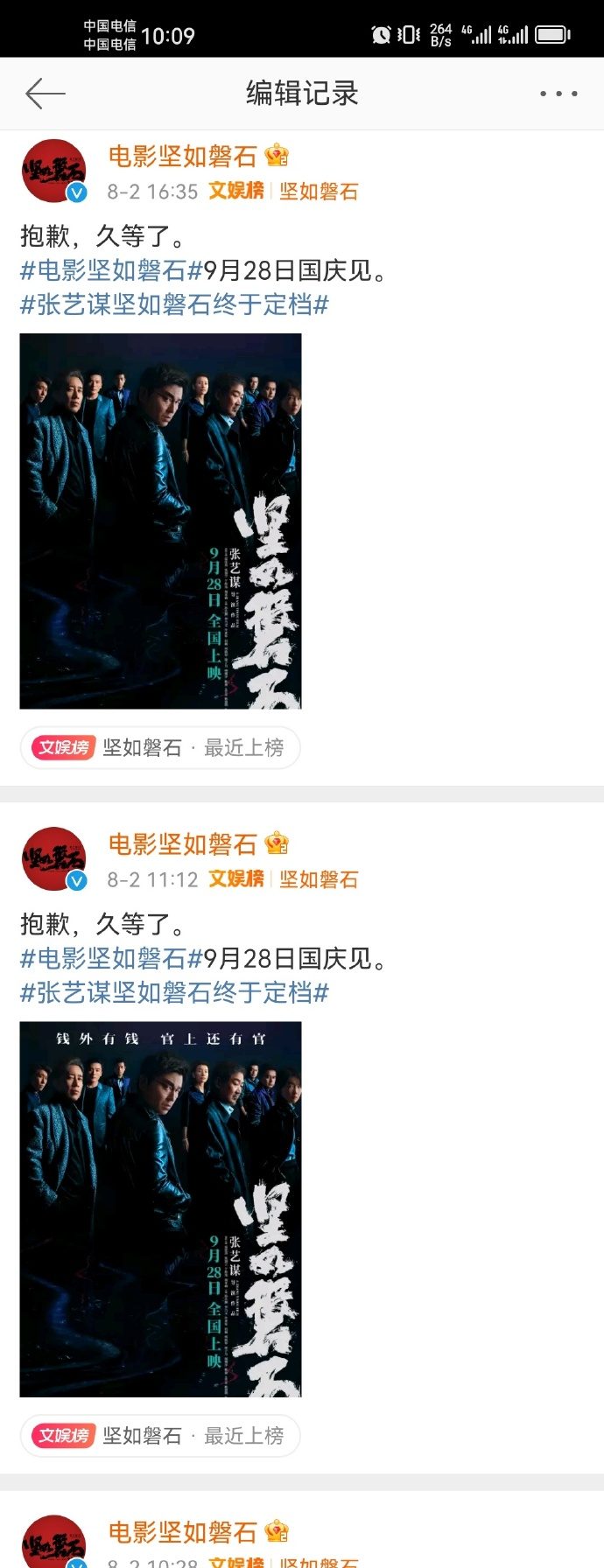Open #张艺谋坚如磐石终于定档# in the 11:12 post
The height and width of the screenshot is (1568, 604).
coord(174,992)
